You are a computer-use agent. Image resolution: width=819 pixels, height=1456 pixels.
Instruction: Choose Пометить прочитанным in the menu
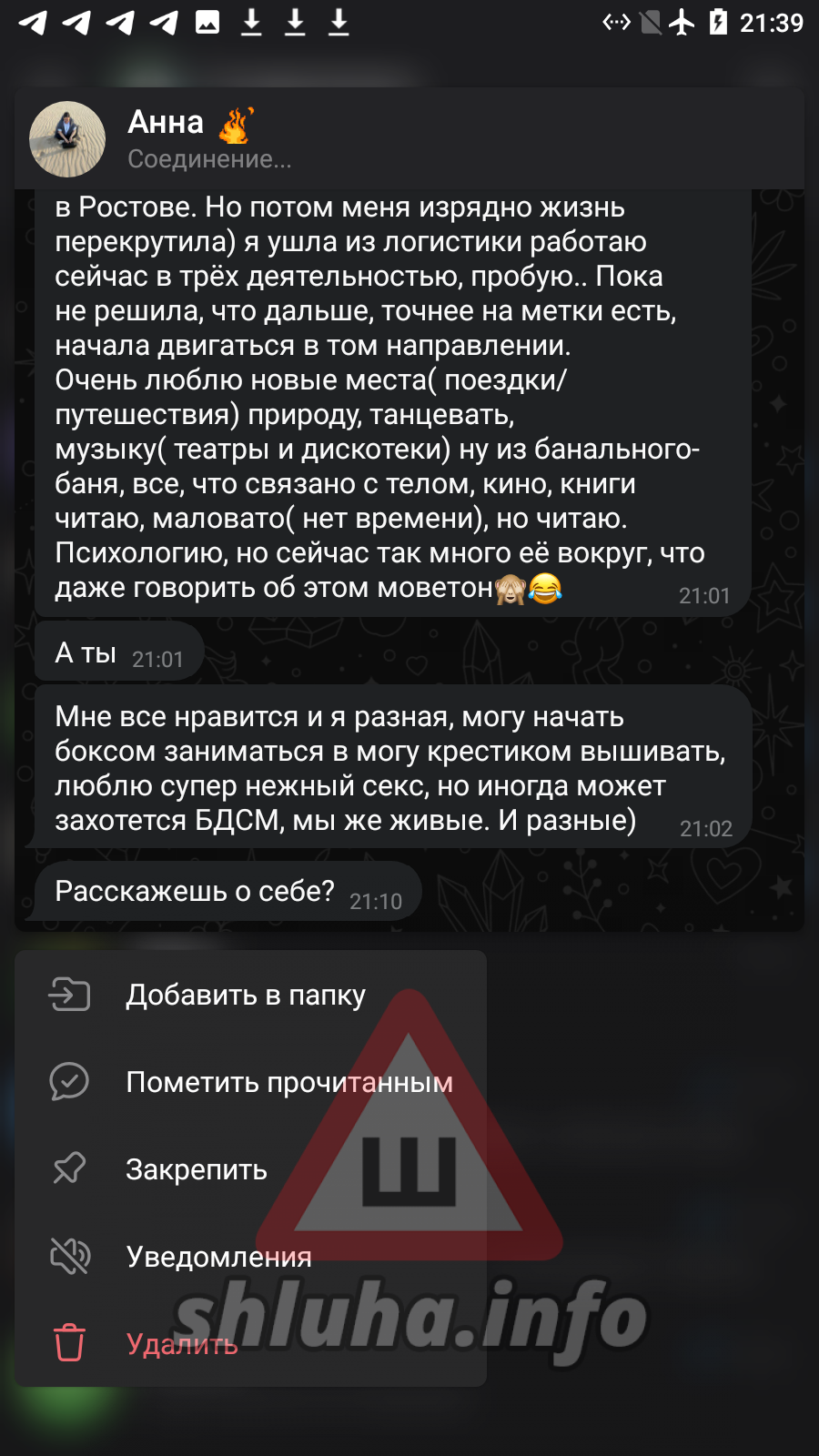coord(288,1083)
